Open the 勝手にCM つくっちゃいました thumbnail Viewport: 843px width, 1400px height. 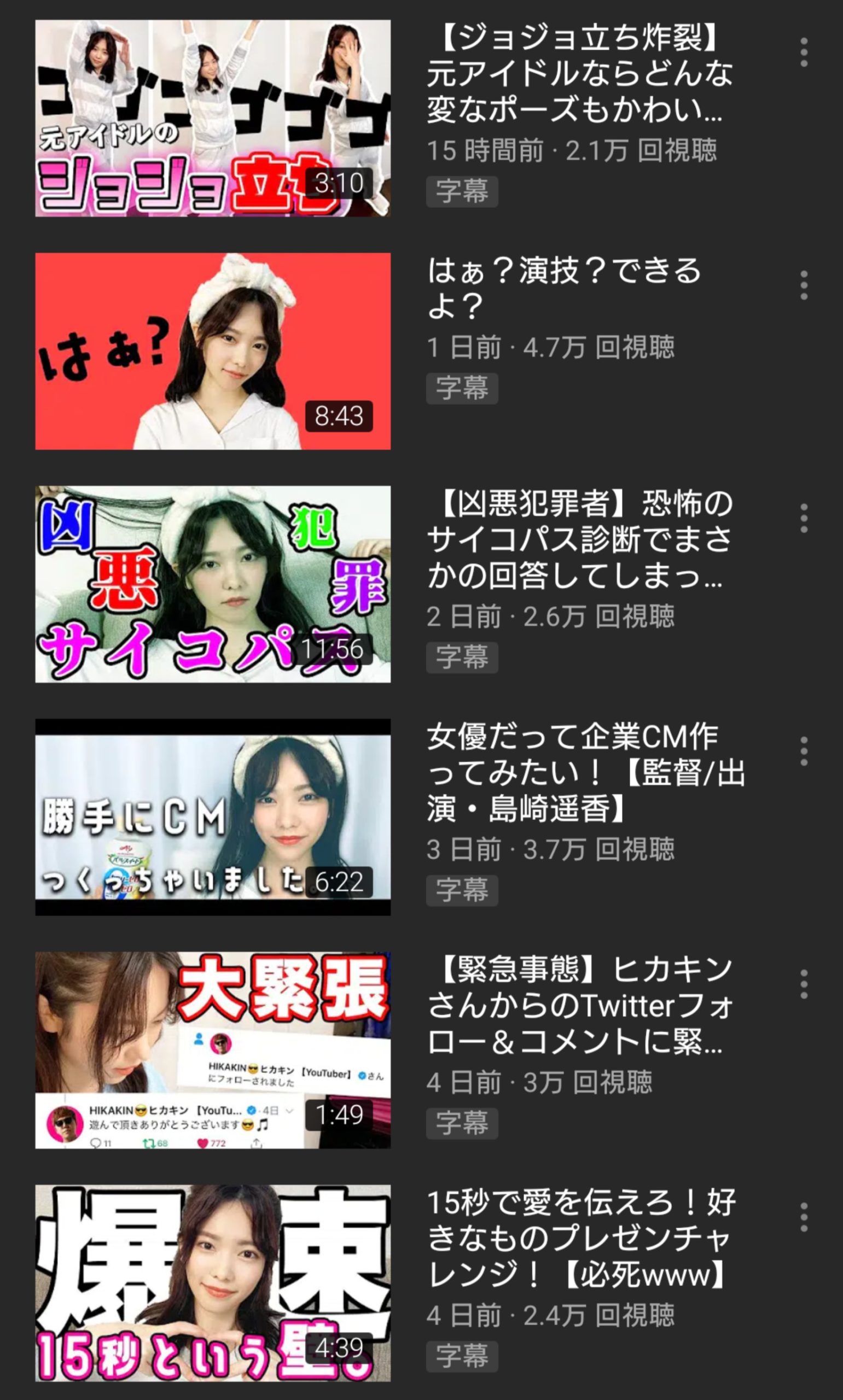coord(212,816)
